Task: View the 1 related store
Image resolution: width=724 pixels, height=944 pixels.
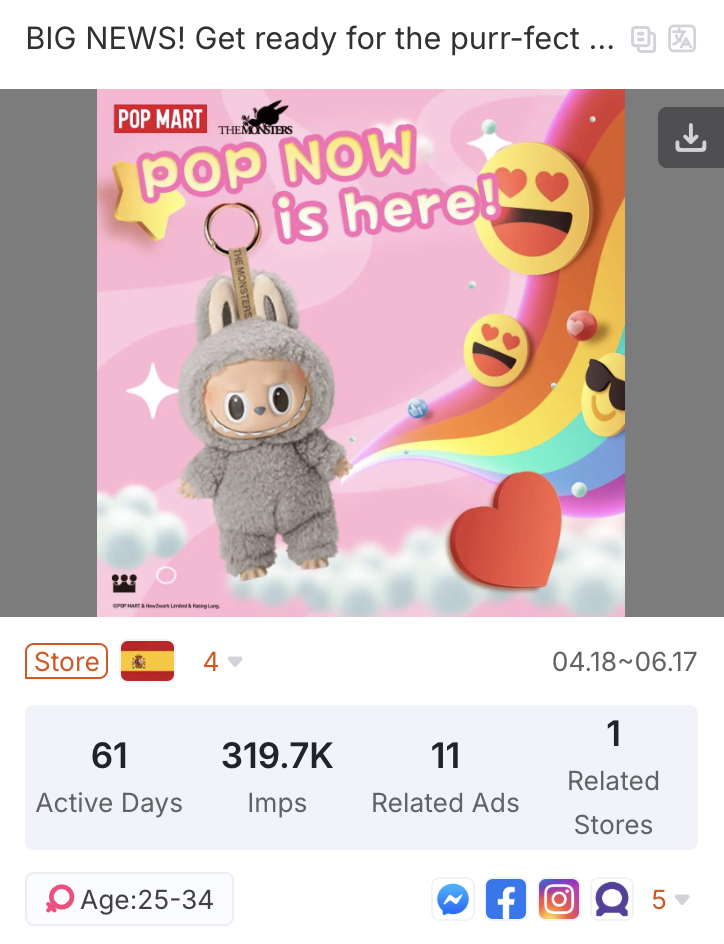Action: [x=613, y=777]
